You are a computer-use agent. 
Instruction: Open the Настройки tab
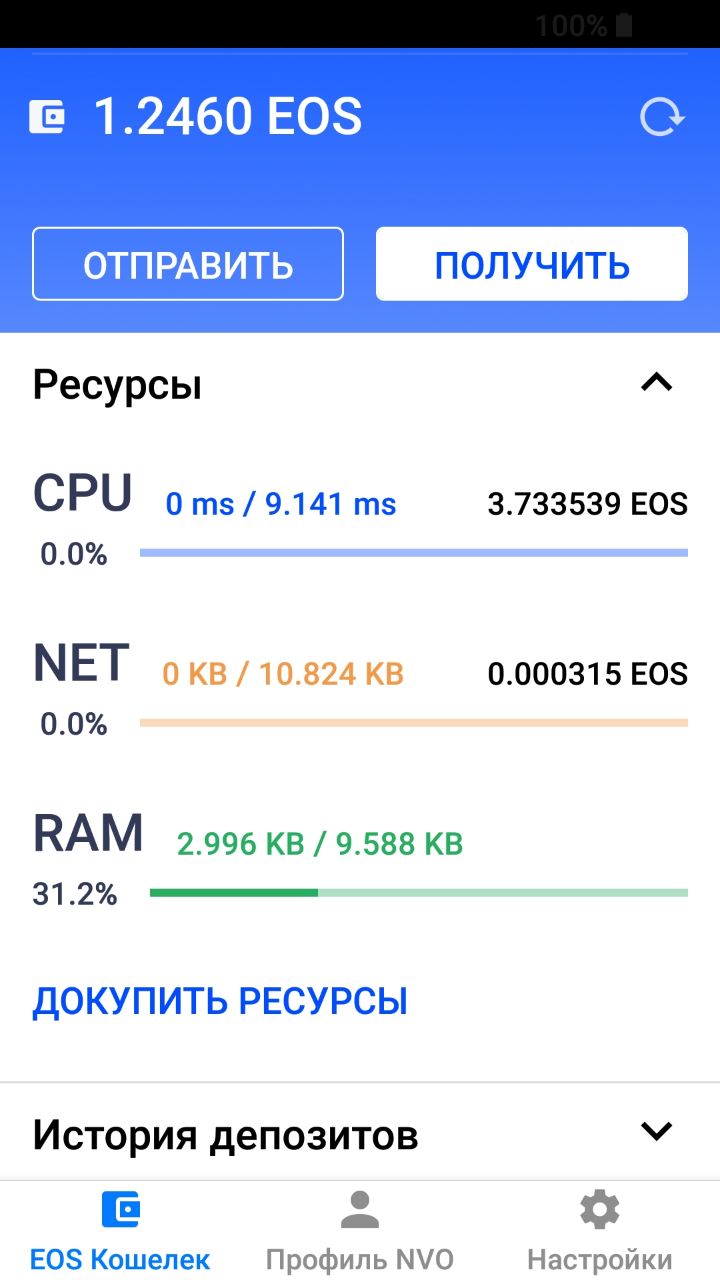pos(599,1232)
